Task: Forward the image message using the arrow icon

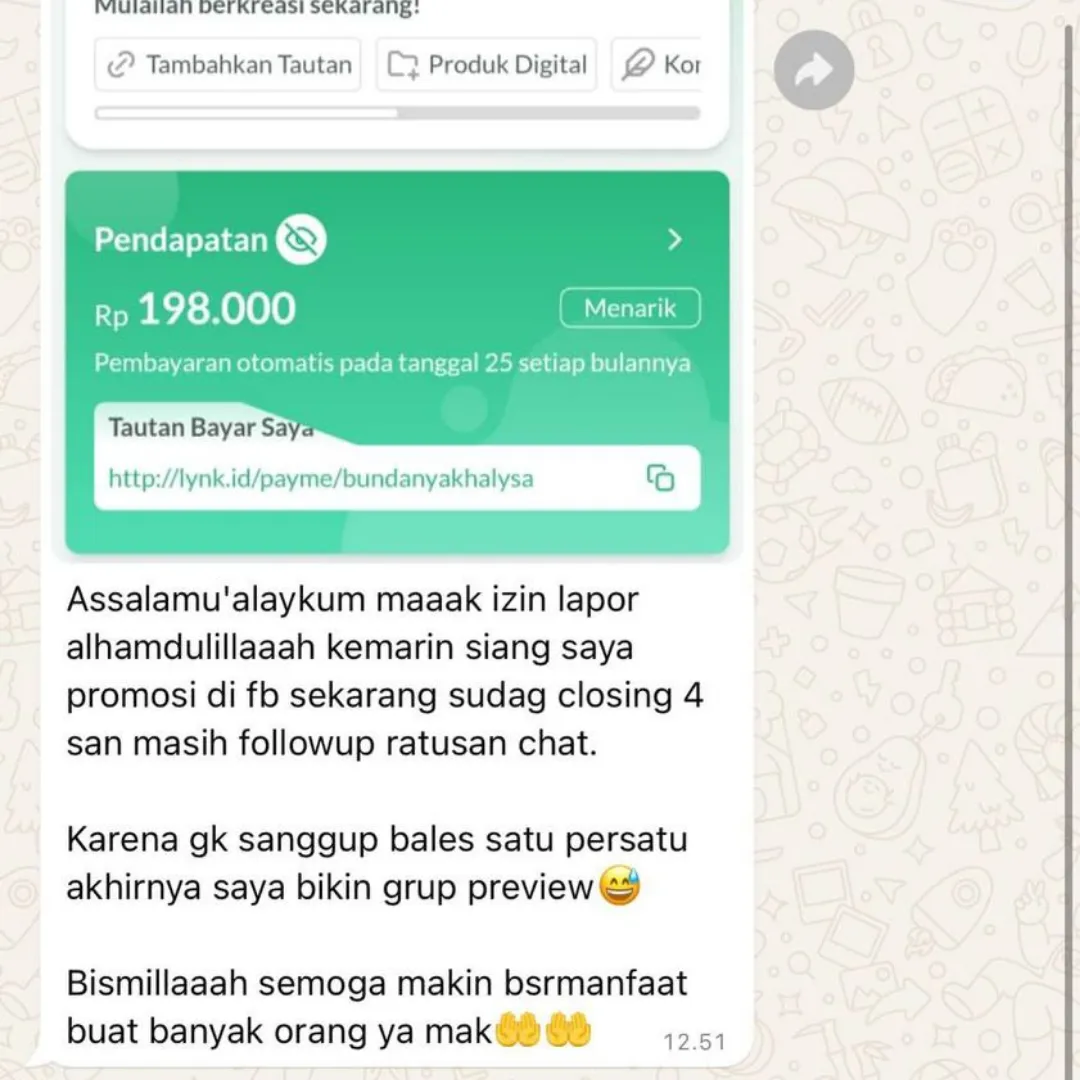Action: (x=814, y=70)
